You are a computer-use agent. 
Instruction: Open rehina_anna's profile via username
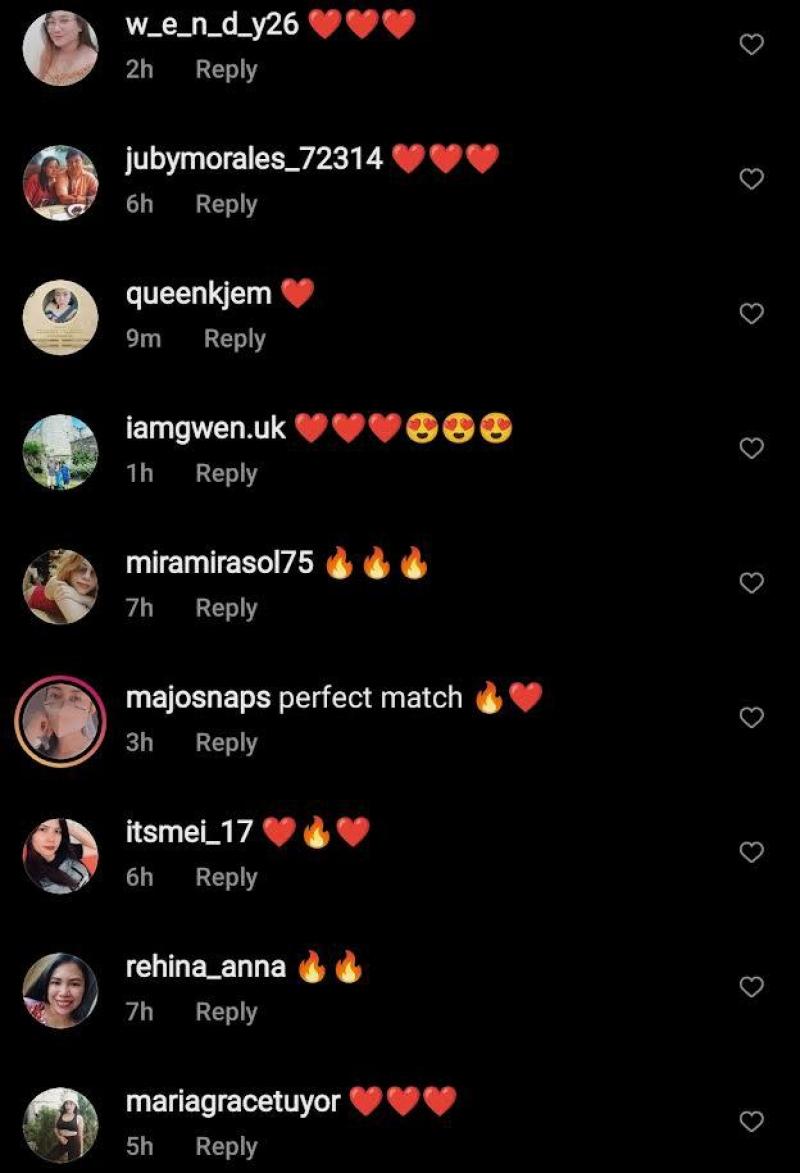coord(205,967)
